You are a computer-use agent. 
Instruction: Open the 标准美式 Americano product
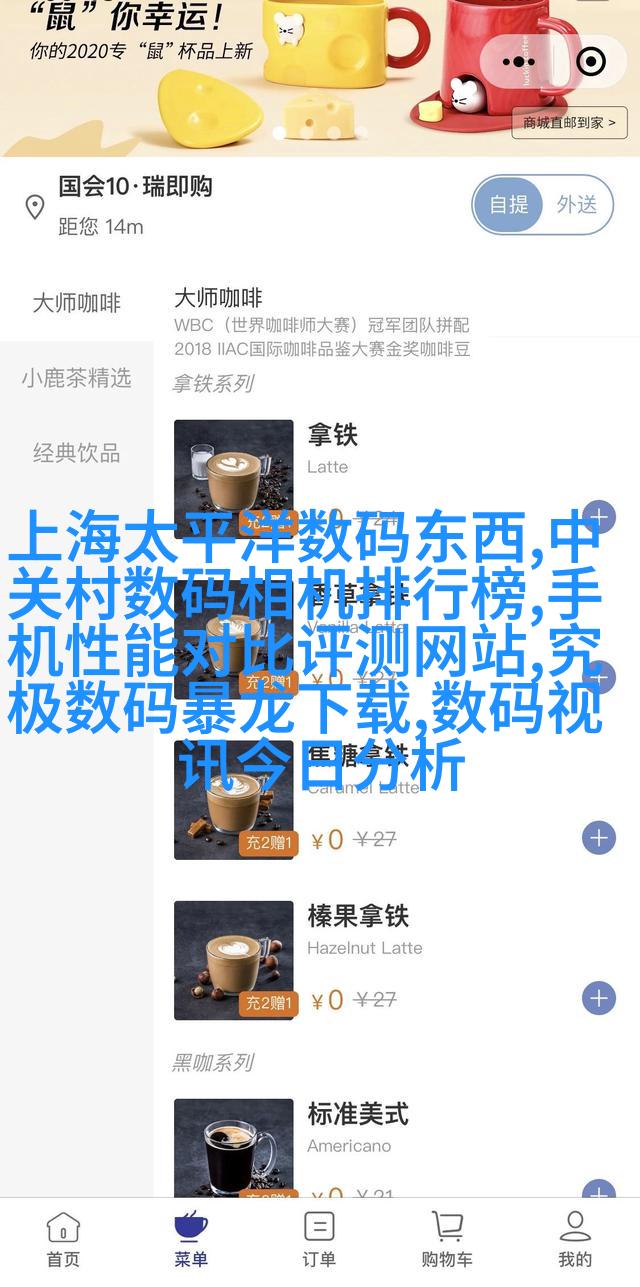pyautogui.click(x=358, y=1114)
